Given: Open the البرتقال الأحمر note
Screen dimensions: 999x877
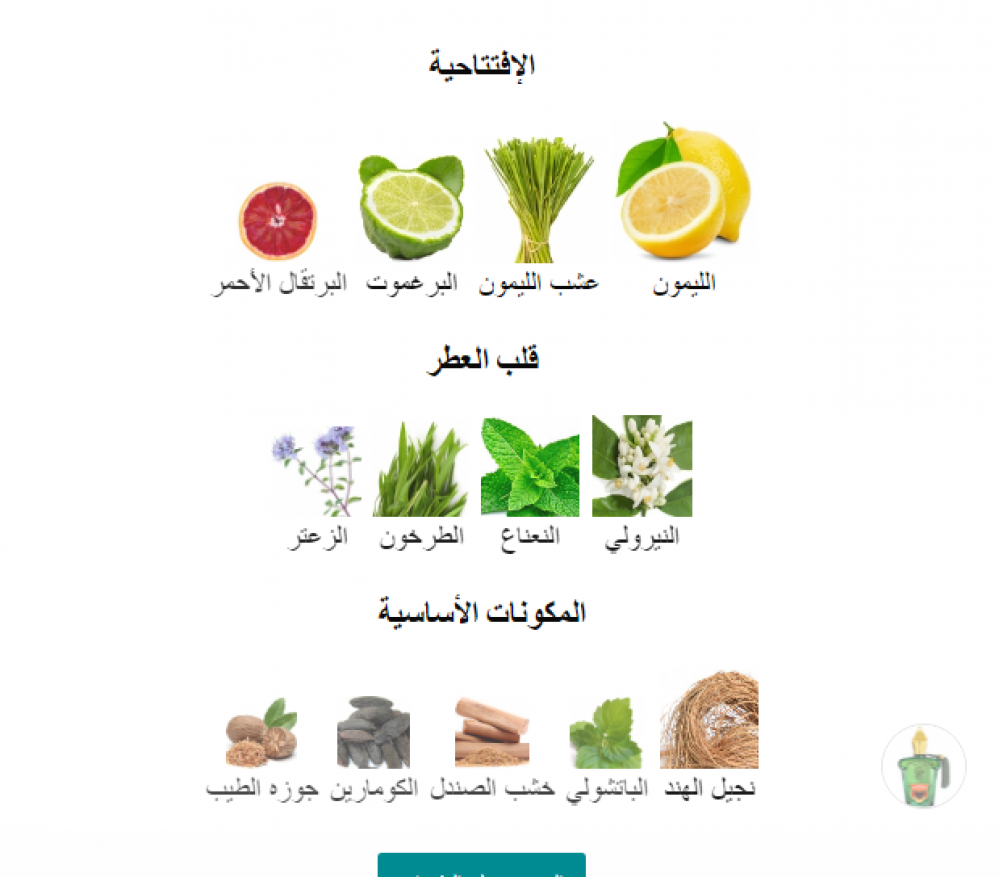Looking at the screenshot, I should [278, 222].
